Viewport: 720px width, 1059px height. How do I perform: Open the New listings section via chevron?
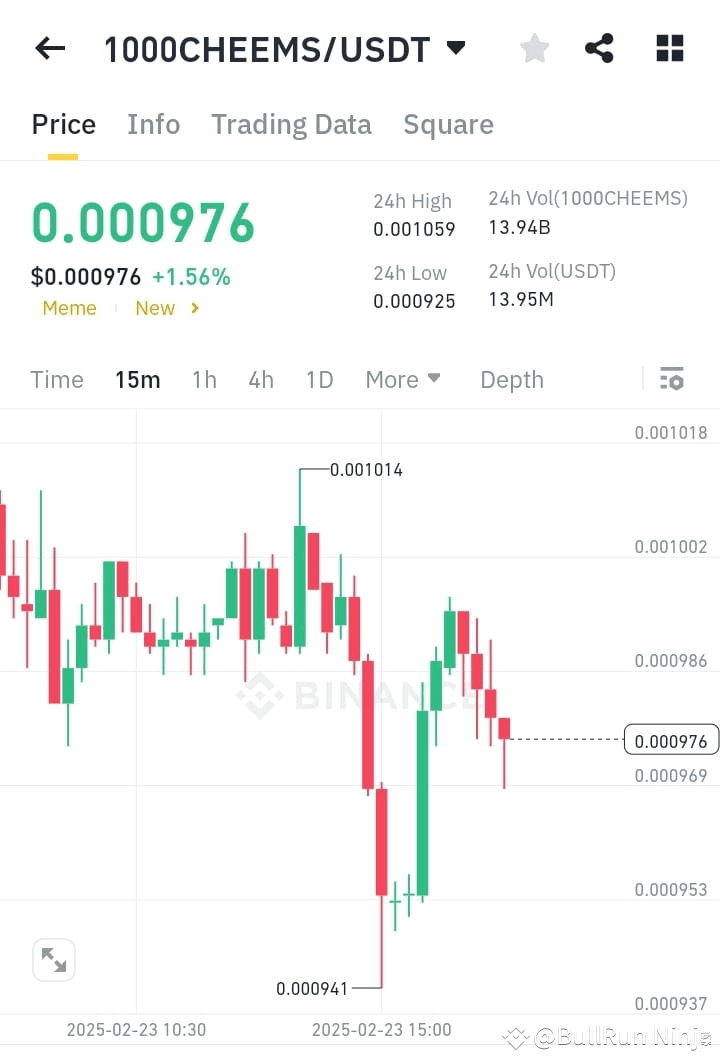coord(192,308)
